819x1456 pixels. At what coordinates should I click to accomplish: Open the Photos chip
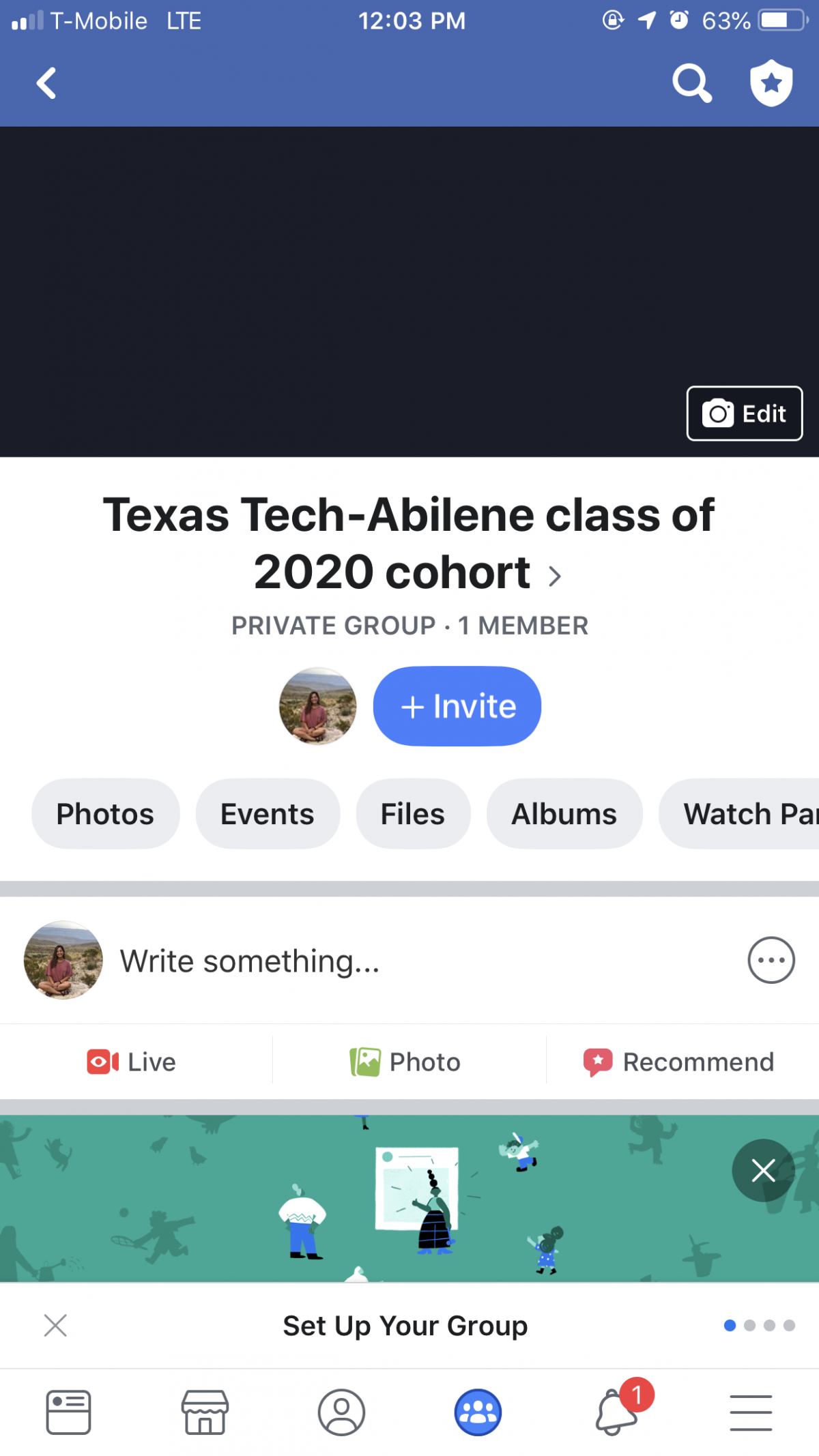[x=106, y=814]
